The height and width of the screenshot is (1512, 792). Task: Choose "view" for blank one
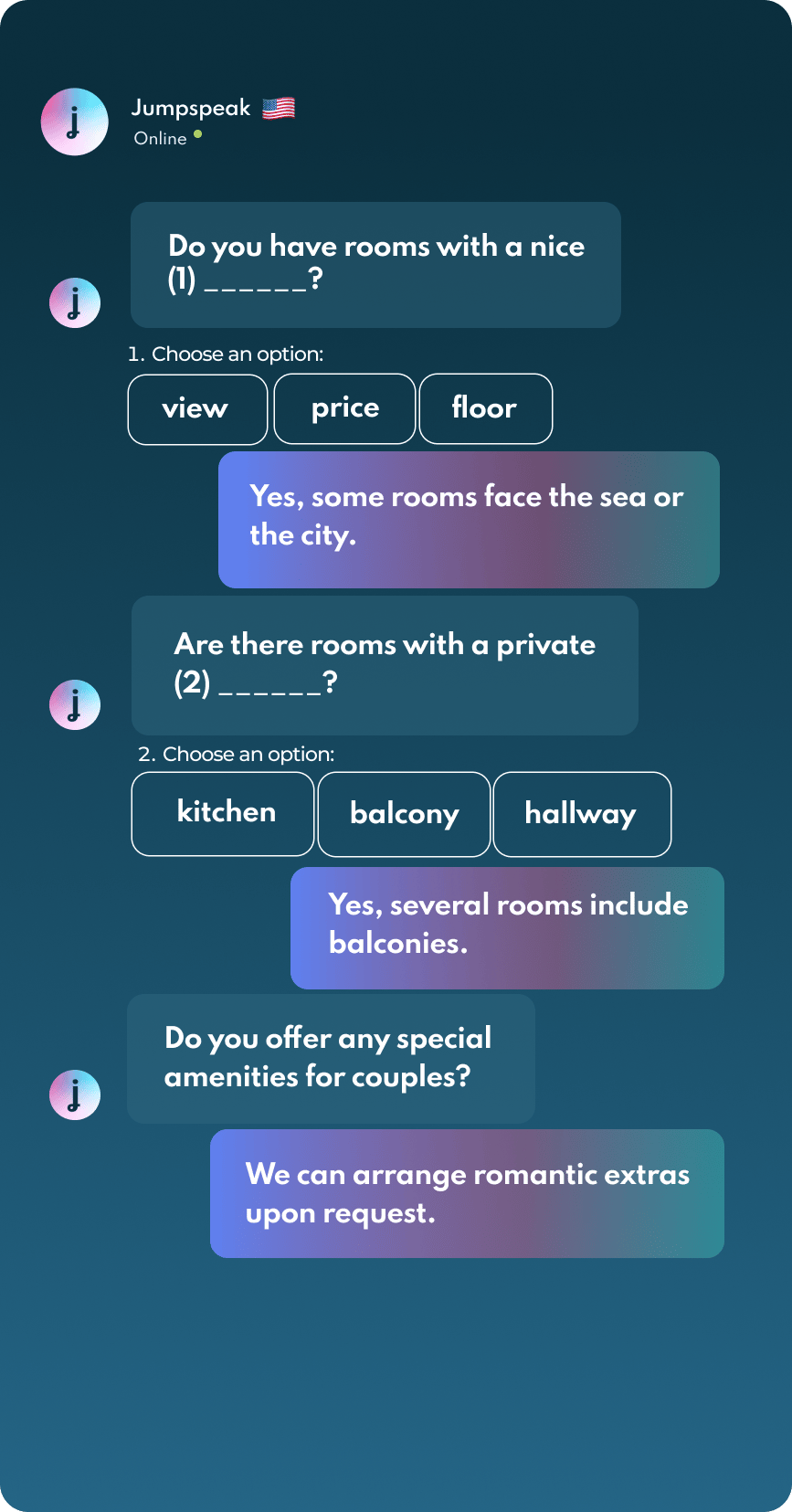pos(197,408)
